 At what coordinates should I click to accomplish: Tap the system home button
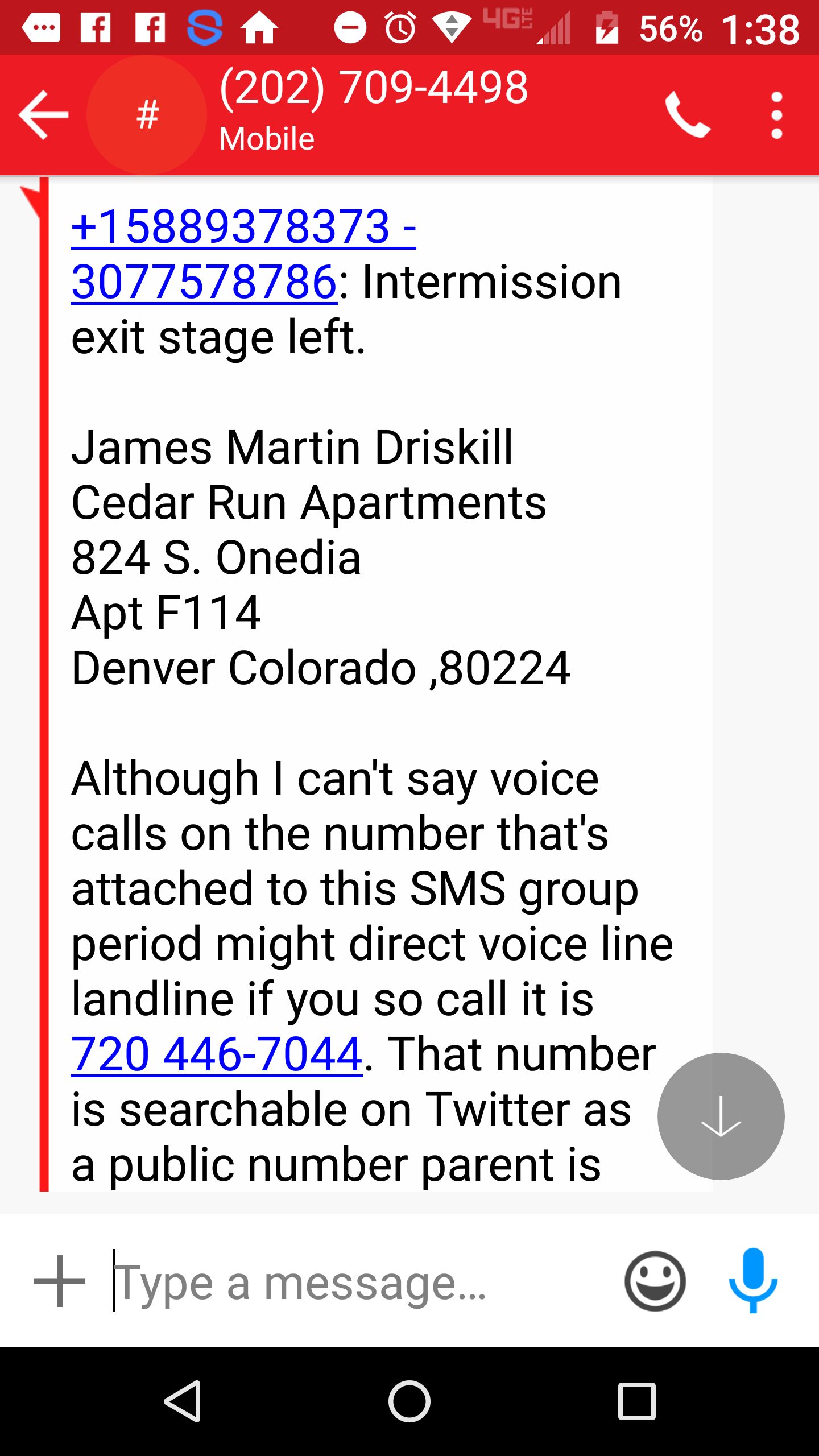pos(409,1401)
